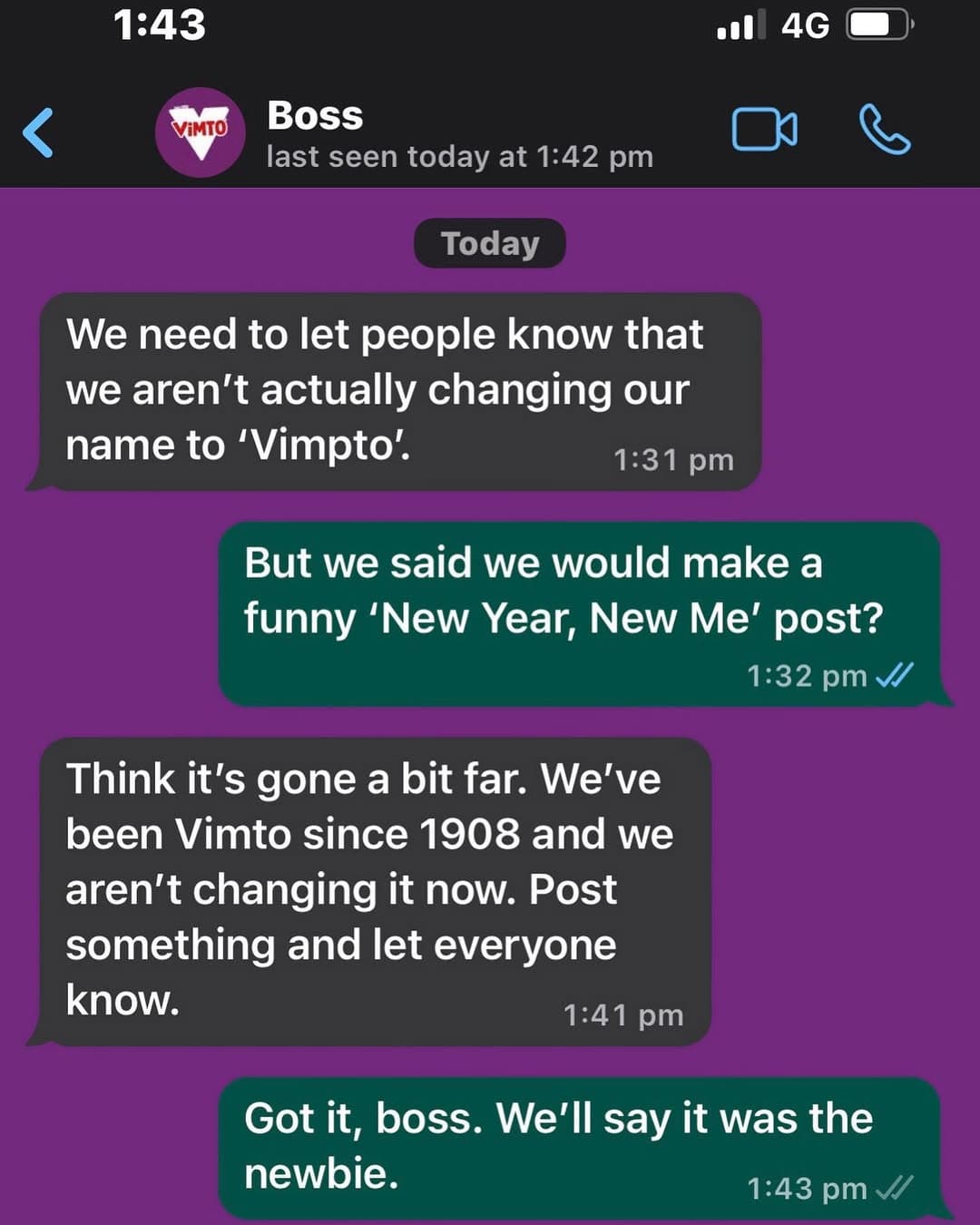Start a video call with Boss
This screenshot has width=980, height=1225.
(x=764, y=130)
